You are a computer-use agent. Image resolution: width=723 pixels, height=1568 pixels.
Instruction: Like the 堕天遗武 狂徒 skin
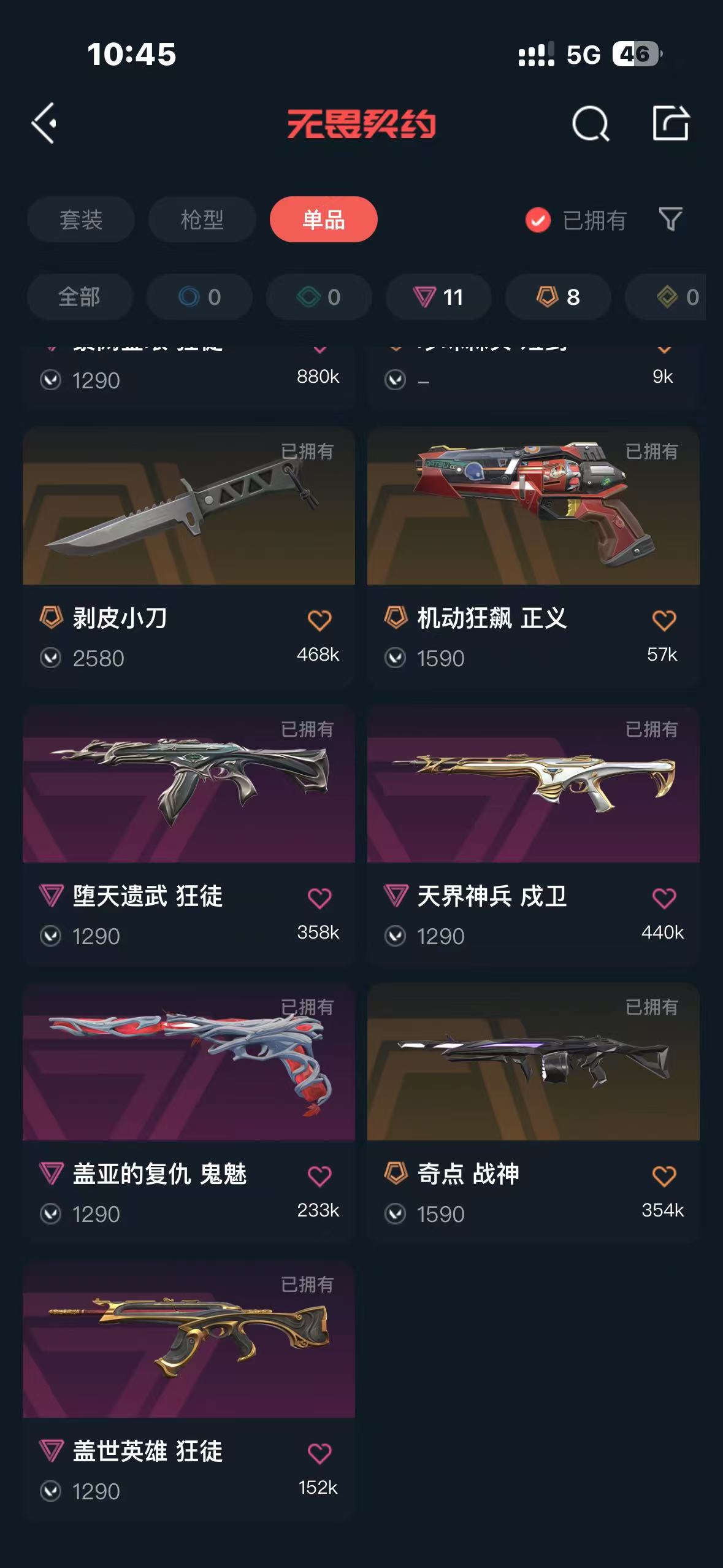tap(319, 898)
